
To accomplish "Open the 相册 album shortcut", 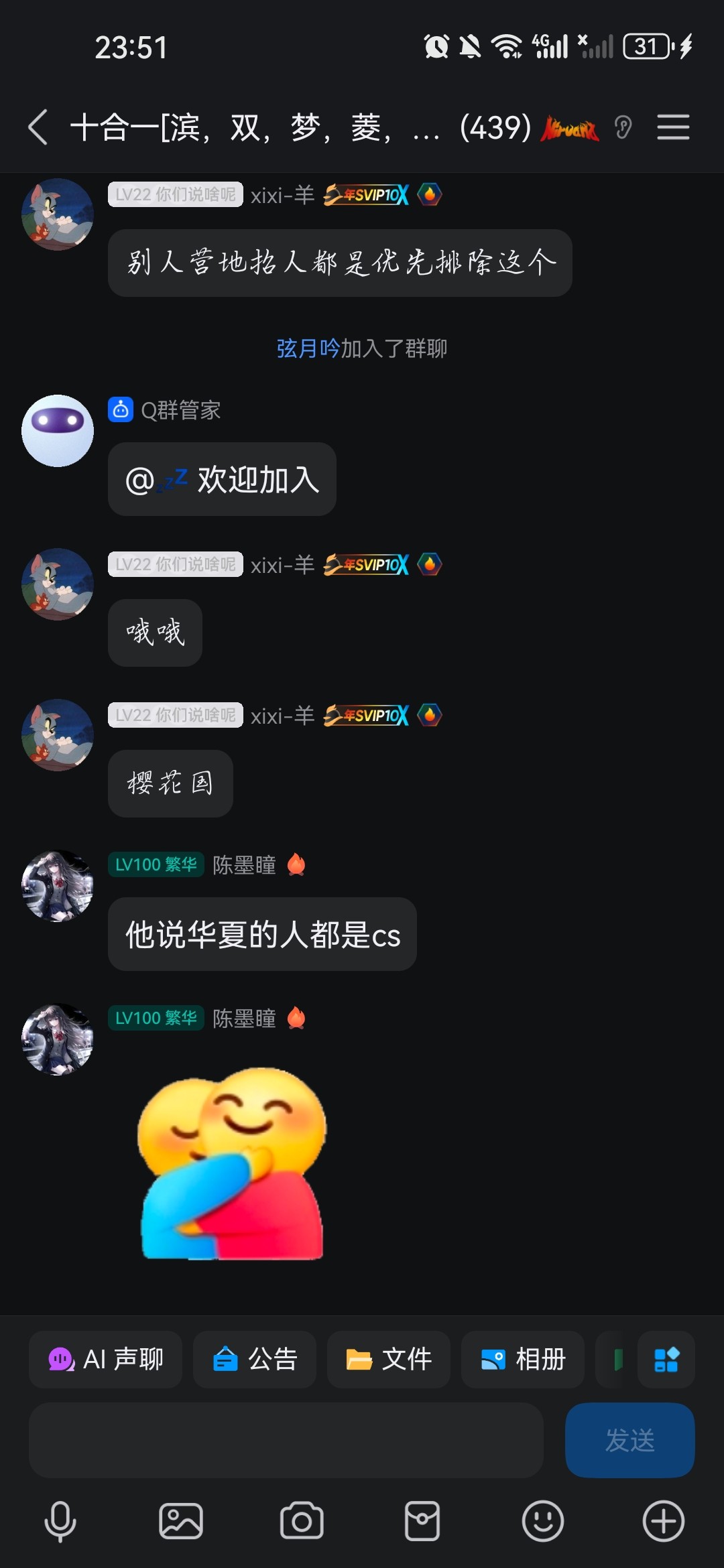I will pyautogui.click(x=523, y=1360).
